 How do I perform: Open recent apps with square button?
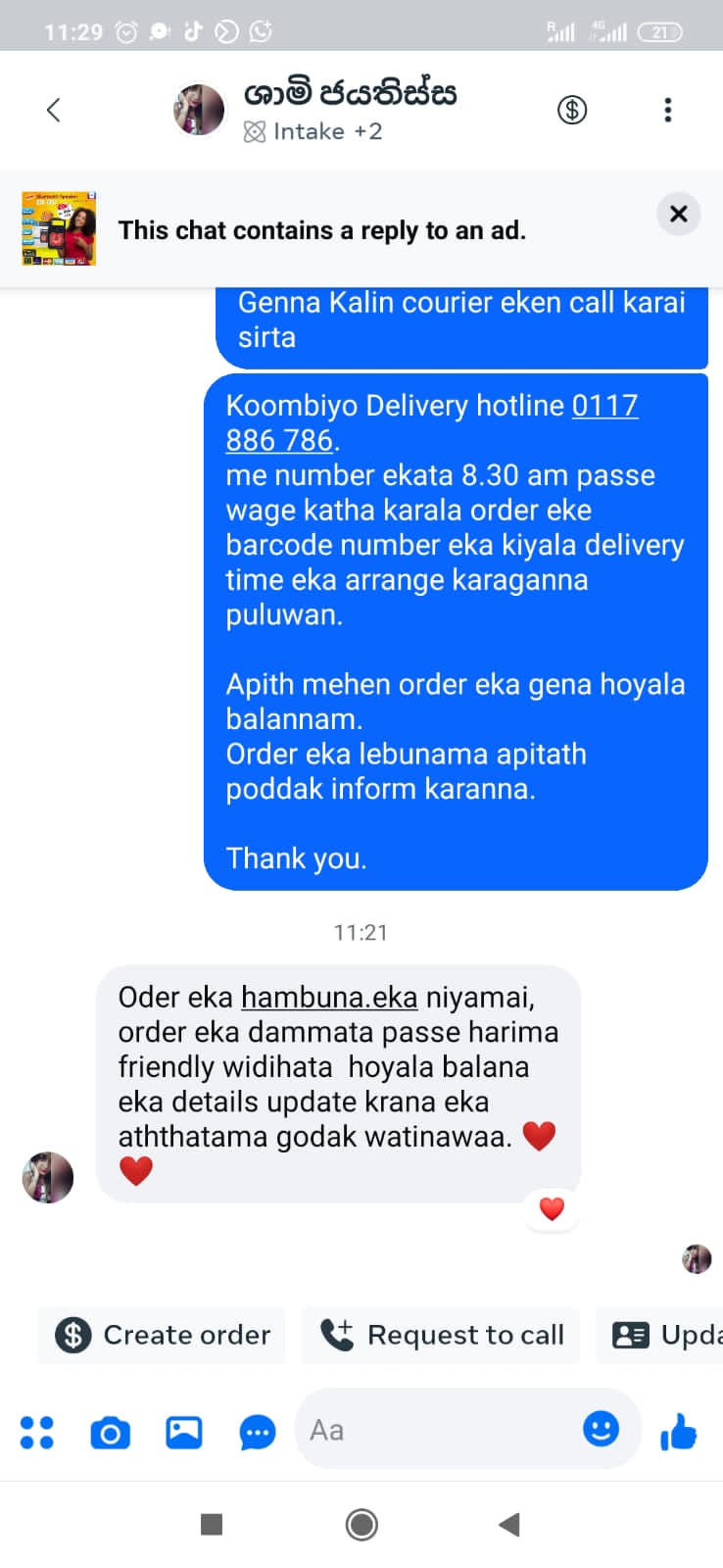pyautogui.click(x=212, y=1525)
